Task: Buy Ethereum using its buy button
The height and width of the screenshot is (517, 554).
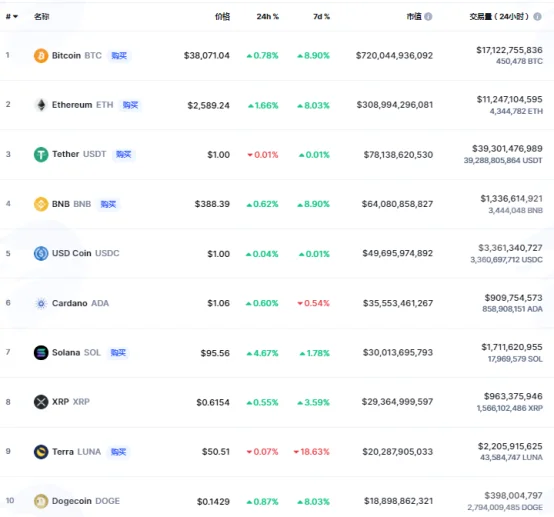Action: pyautogui.click(x=130, y=105)
